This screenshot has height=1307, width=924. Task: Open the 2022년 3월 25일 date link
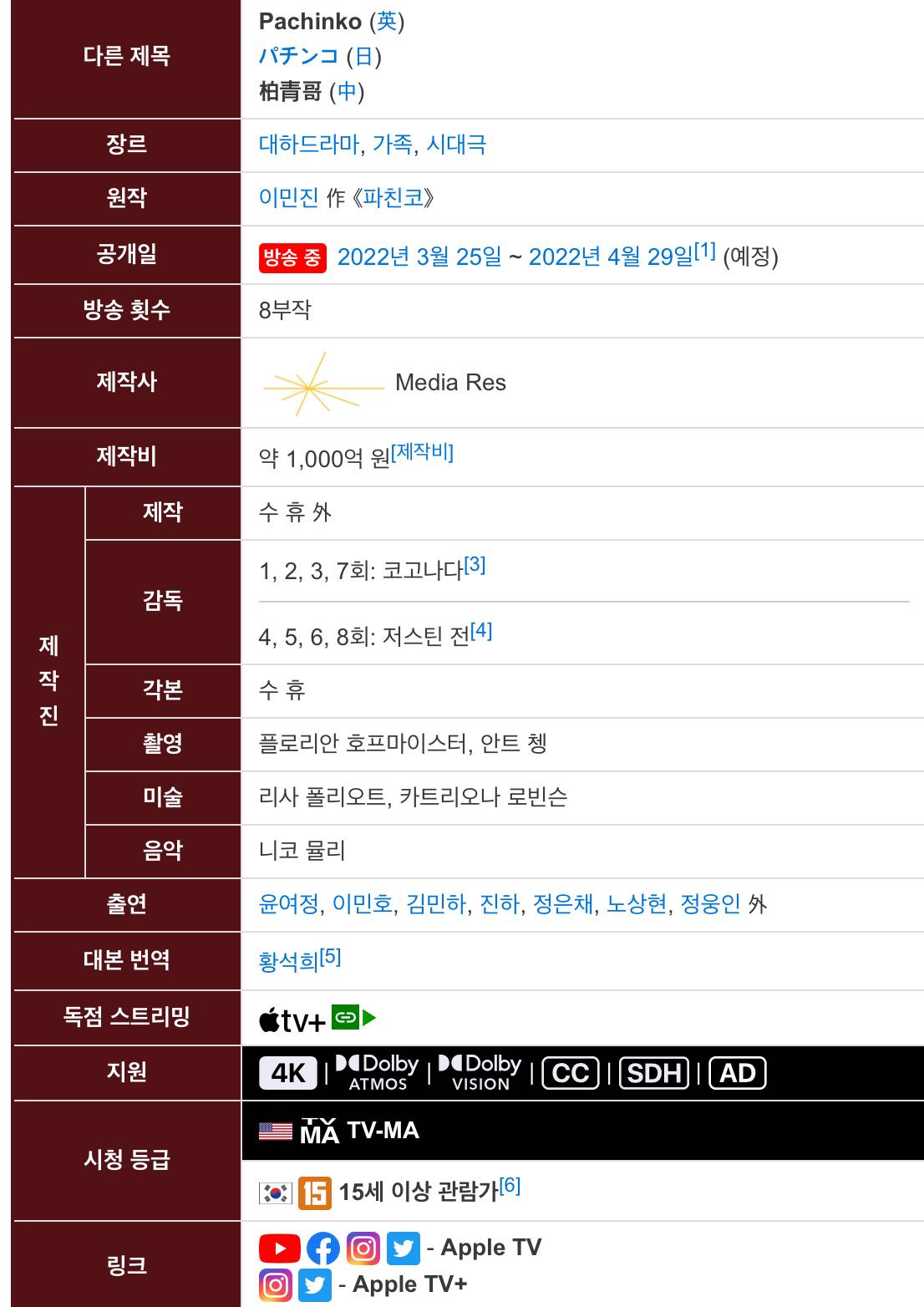click(419, 257)
